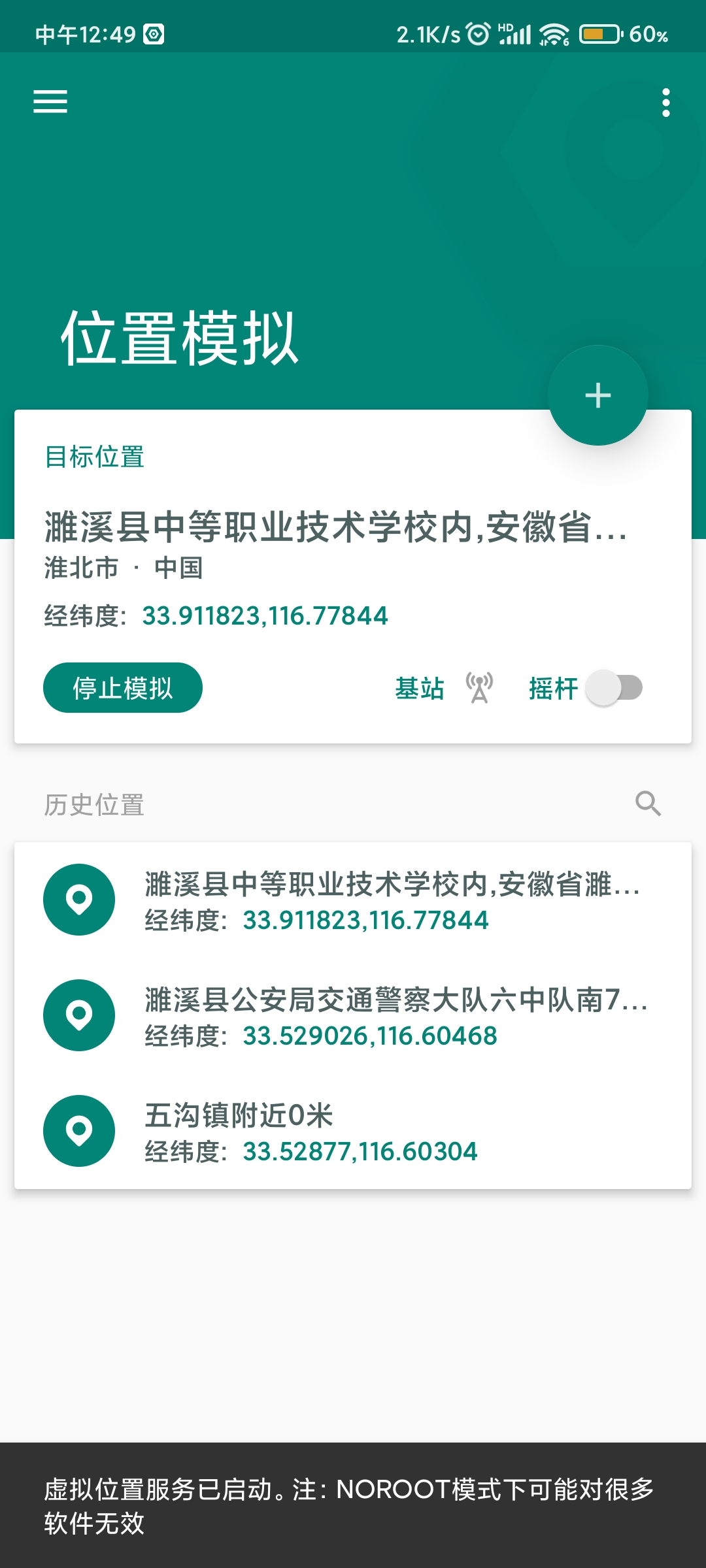Select history entry 濉溪县中等职业技术学校内
The width and height of the screenshot is (706, 1568).
point(353,900)
